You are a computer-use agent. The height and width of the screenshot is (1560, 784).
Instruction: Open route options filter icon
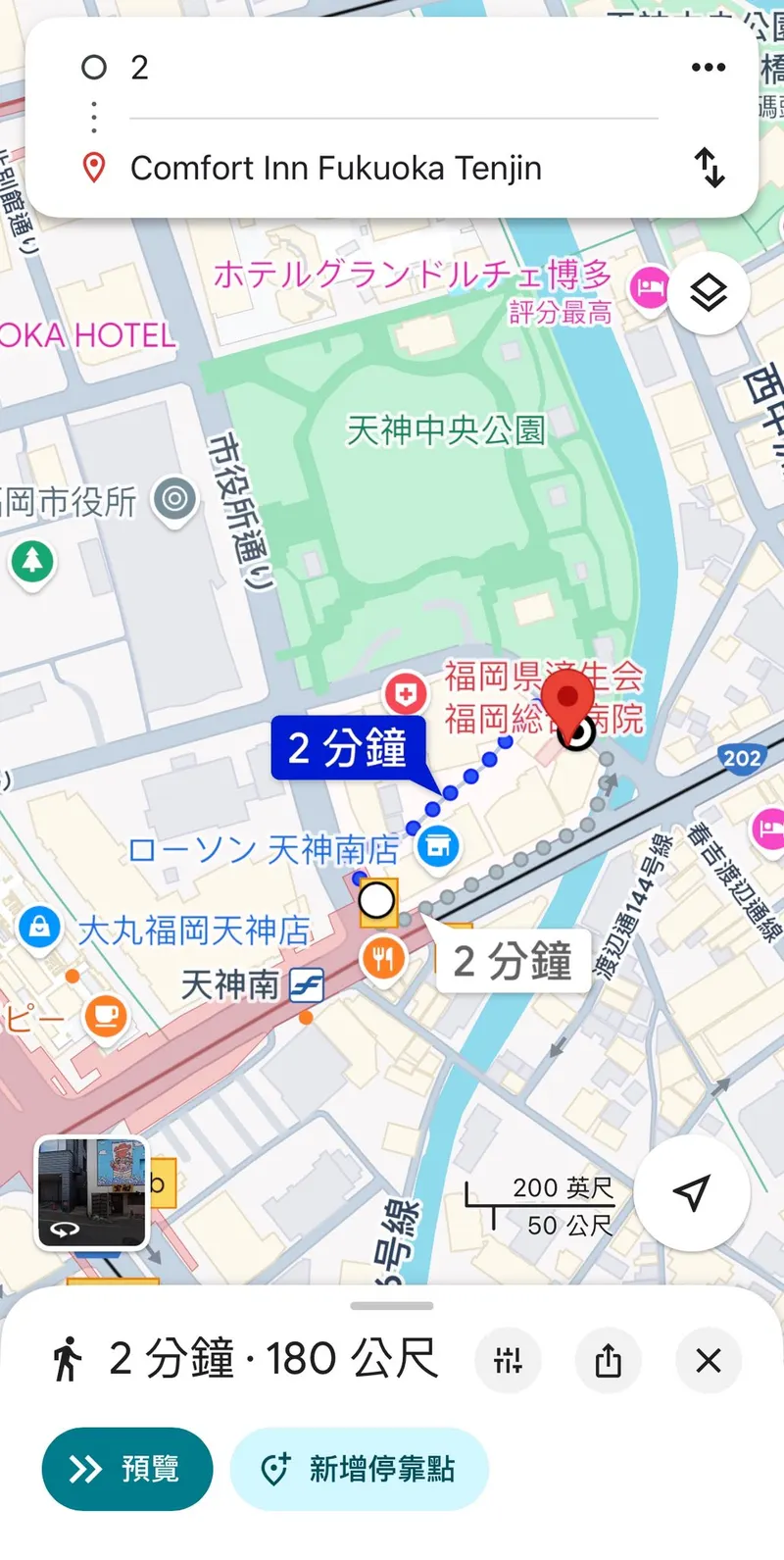point(508,1361)
